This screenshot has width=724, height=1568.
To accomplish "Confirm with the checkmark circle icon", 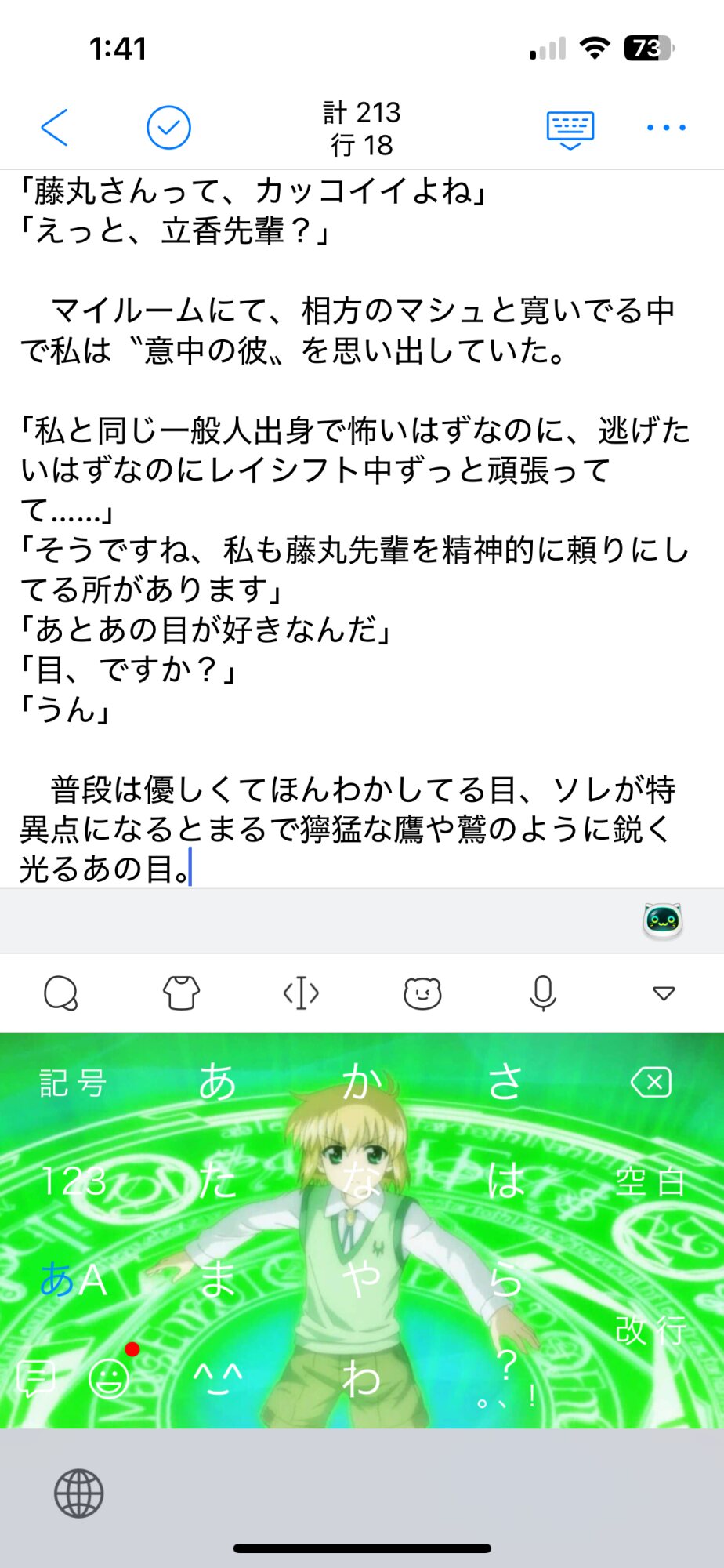I will 168,128.
